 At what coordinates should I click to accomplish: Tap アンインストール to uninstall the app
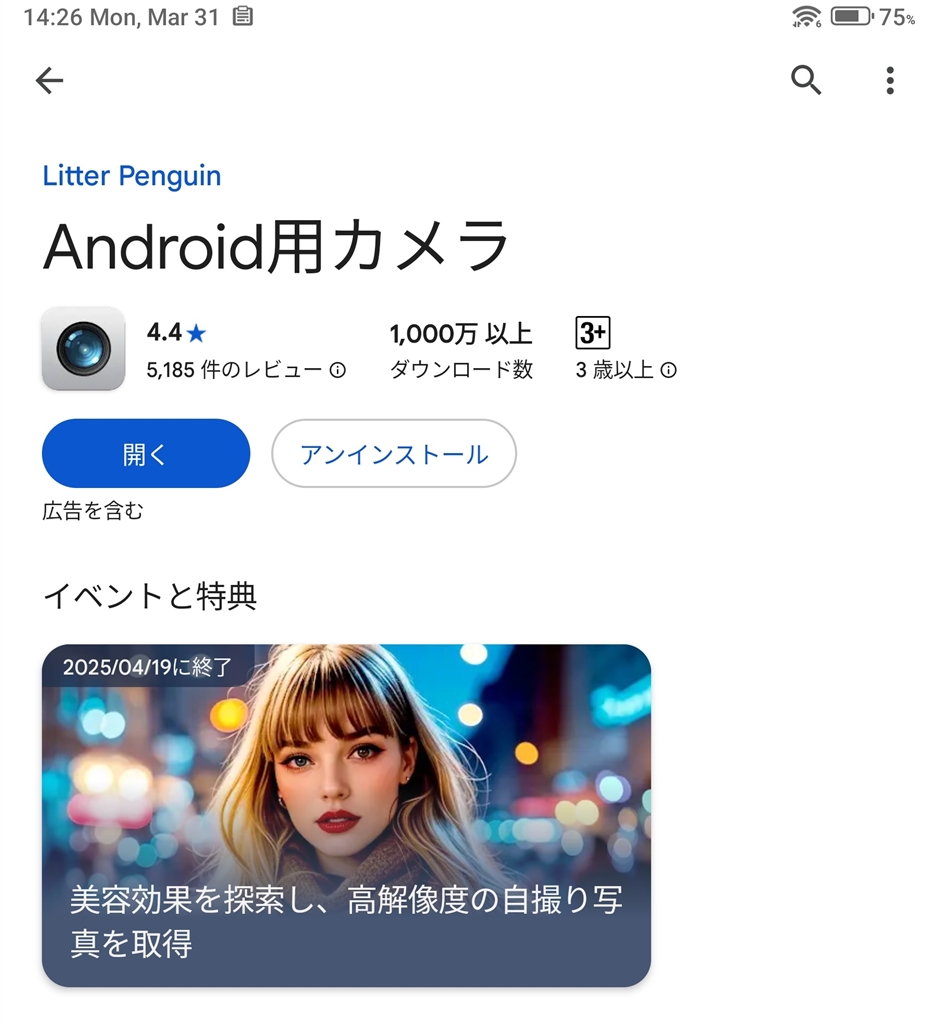coord(394,454)
